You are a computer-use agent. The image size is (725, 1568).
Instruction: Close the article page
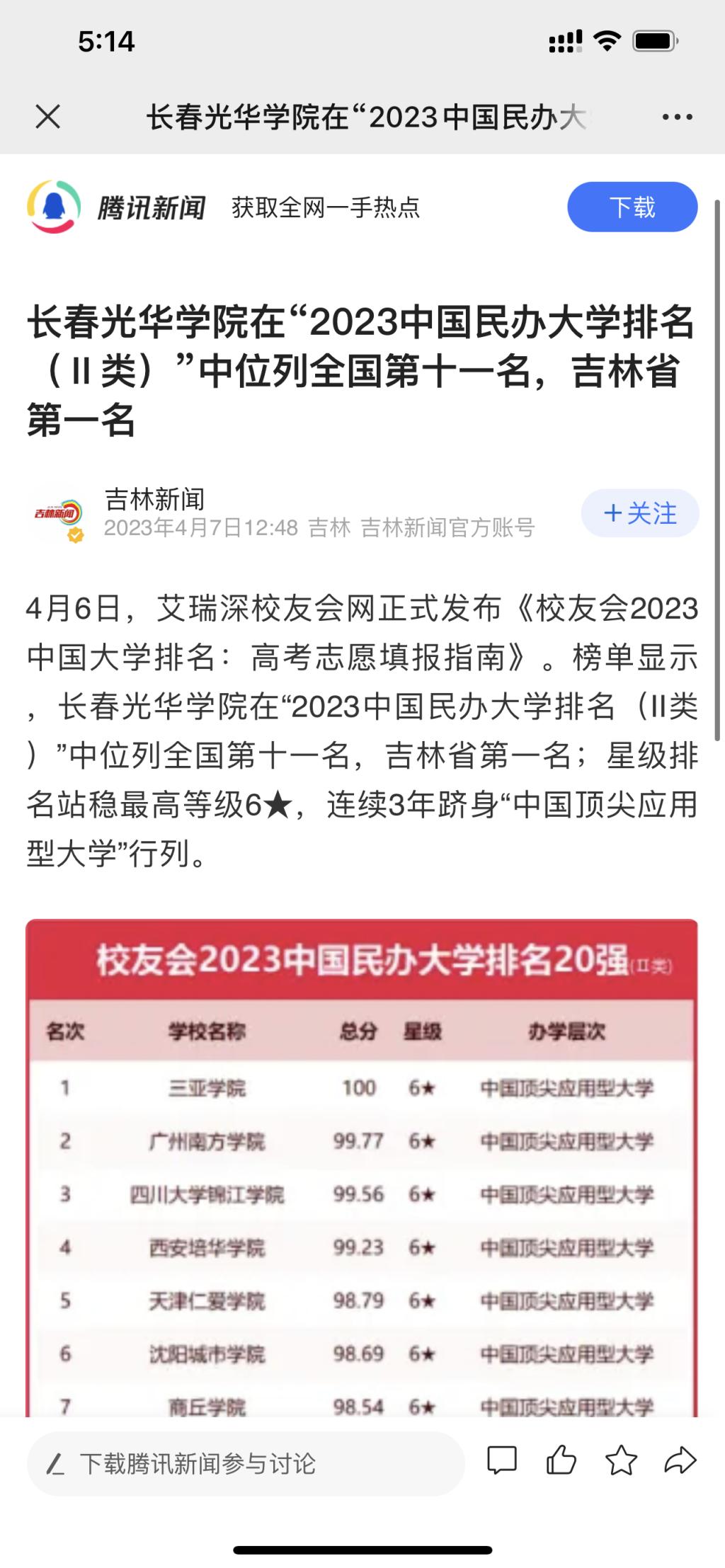click(48, 117)
